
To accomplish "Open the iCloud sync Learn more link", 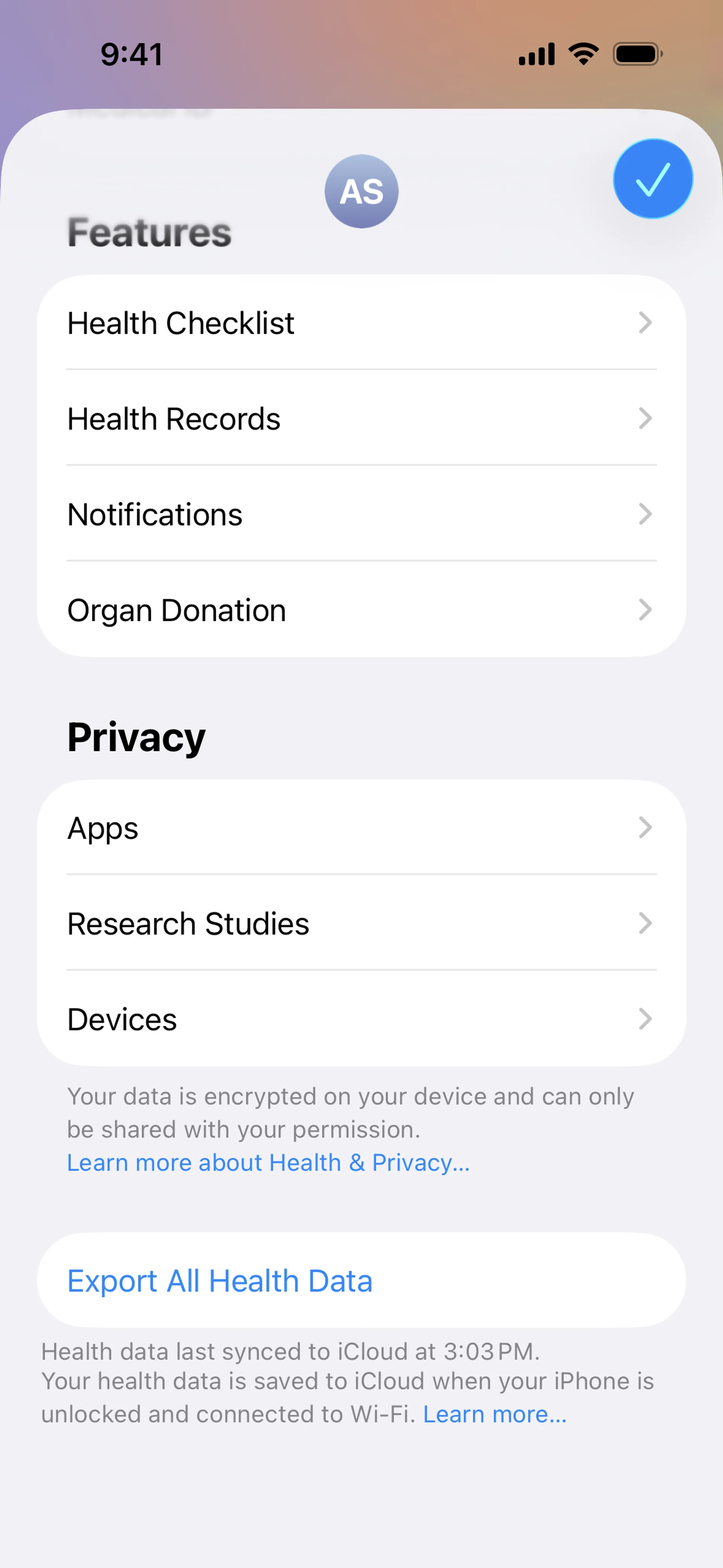I will point(494,1414).
